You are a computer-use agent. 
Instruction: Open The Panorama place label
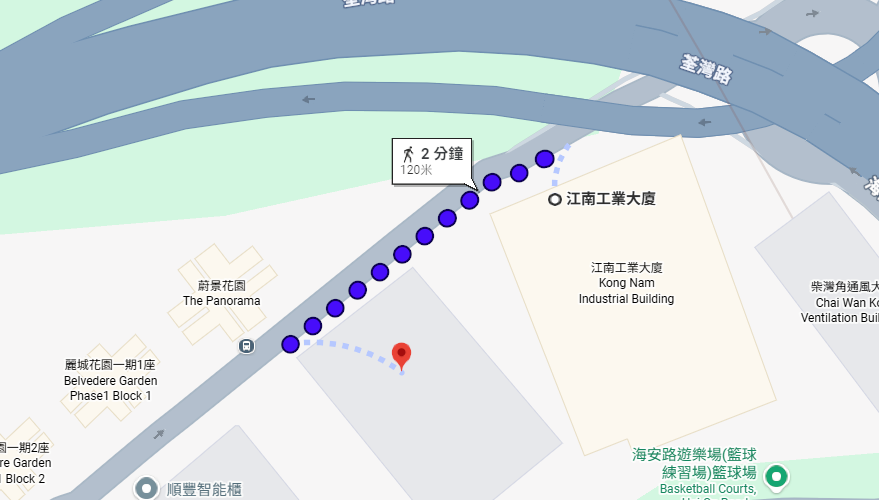click(221, 293)
